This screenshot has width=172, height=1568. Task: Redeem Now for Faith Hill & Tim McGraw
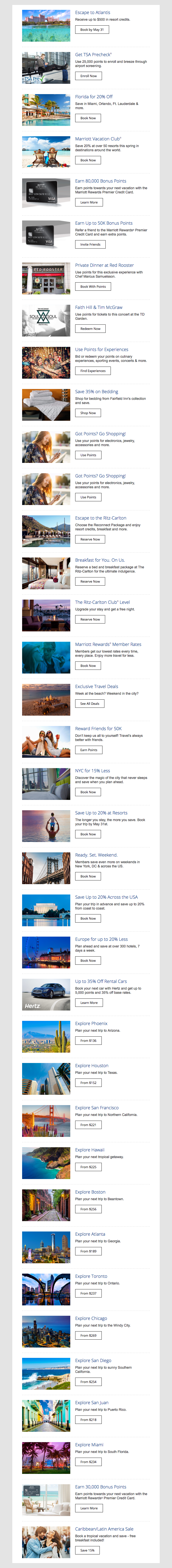pos(90,329)
